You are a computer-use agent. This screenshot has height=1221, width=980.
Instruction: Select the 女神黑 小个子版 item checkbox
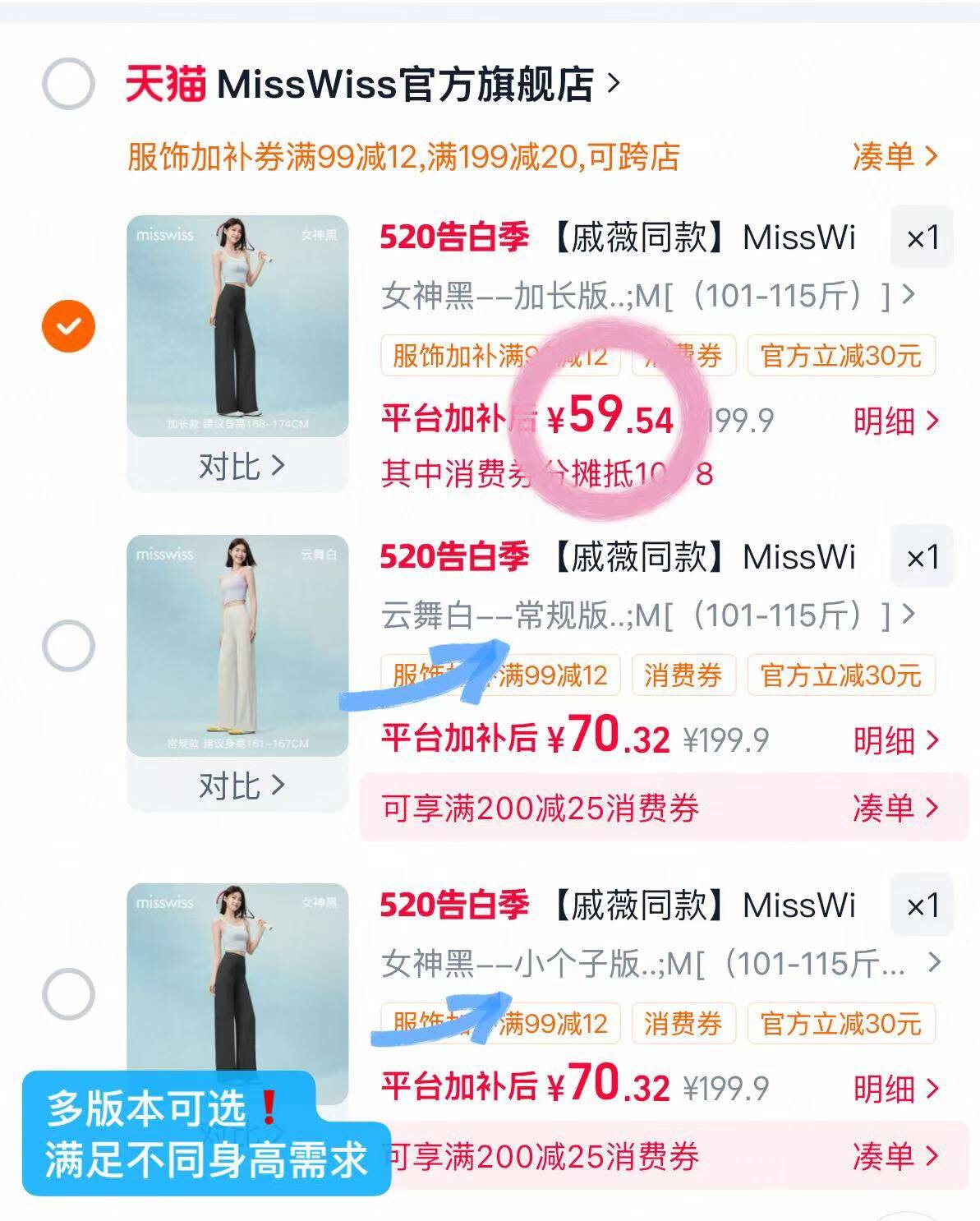(68, 994)
